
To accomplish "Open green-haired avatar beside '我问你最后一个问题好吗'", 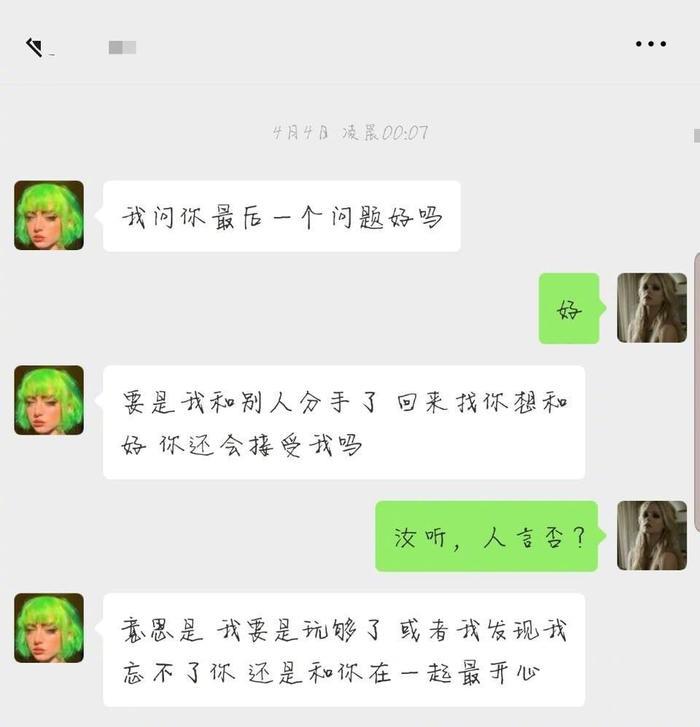I will [49, 215].
